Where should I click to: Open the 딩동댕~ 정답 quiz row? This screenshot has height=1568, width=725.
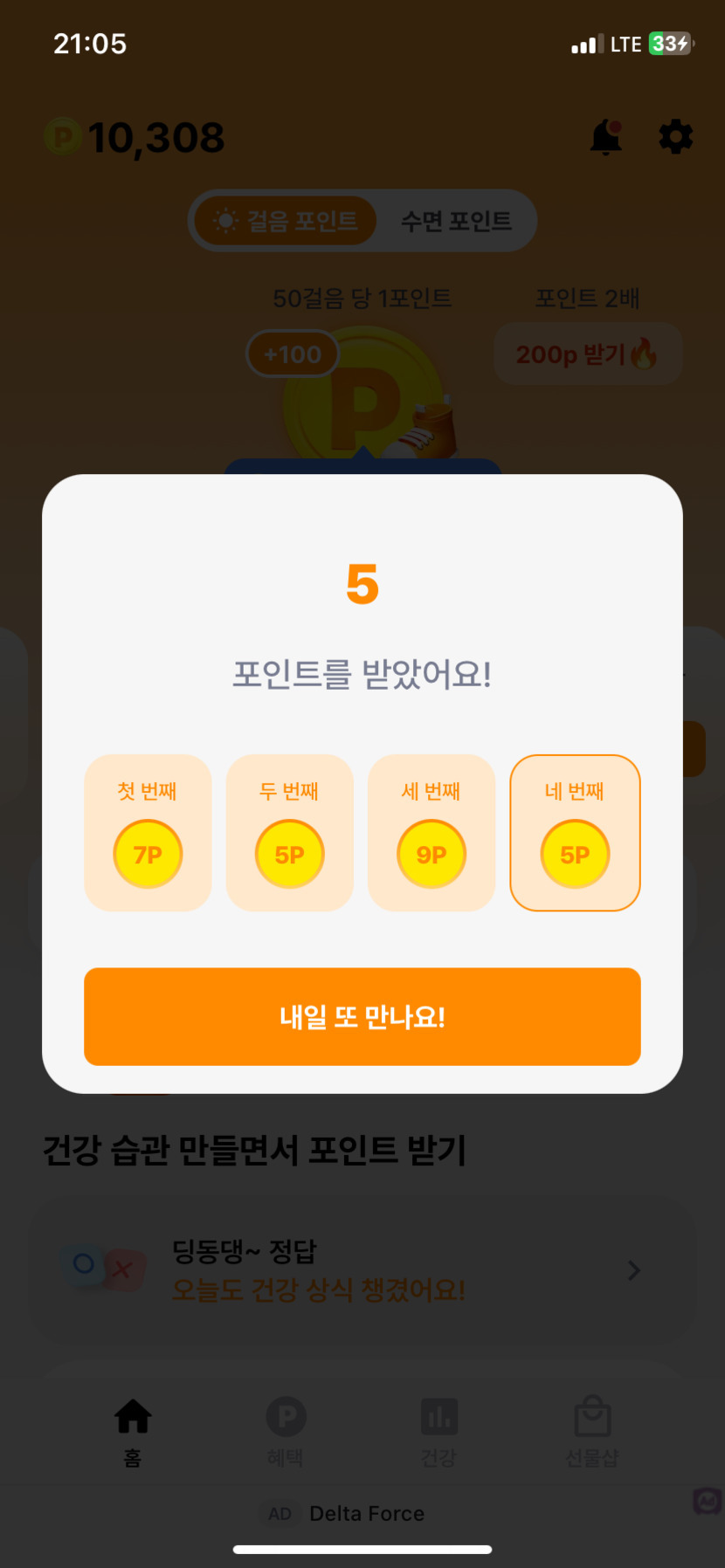[x=362, y=1270]
